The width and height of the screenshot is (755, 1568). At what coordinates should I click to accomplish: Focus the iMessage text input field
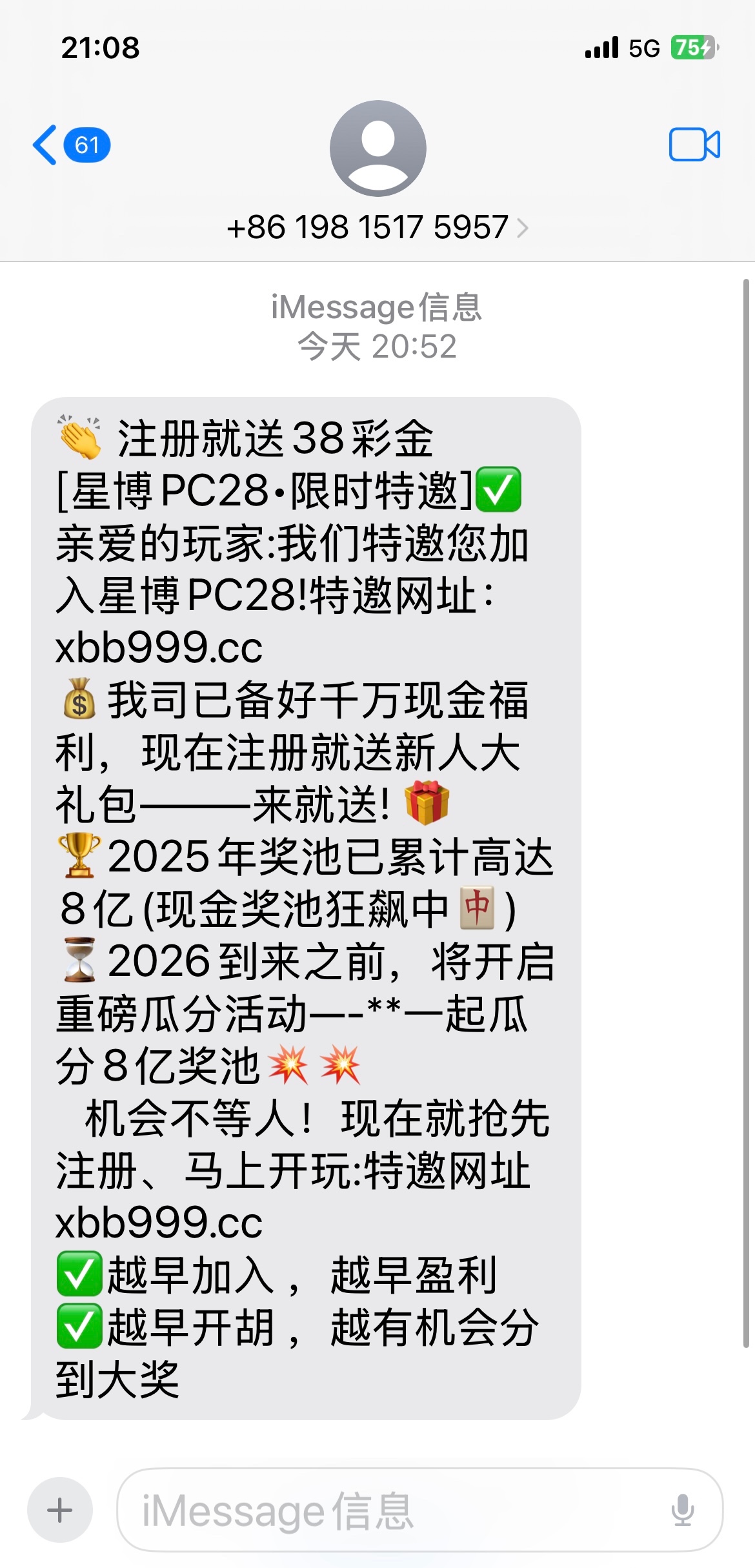(x=387, y=1510)
